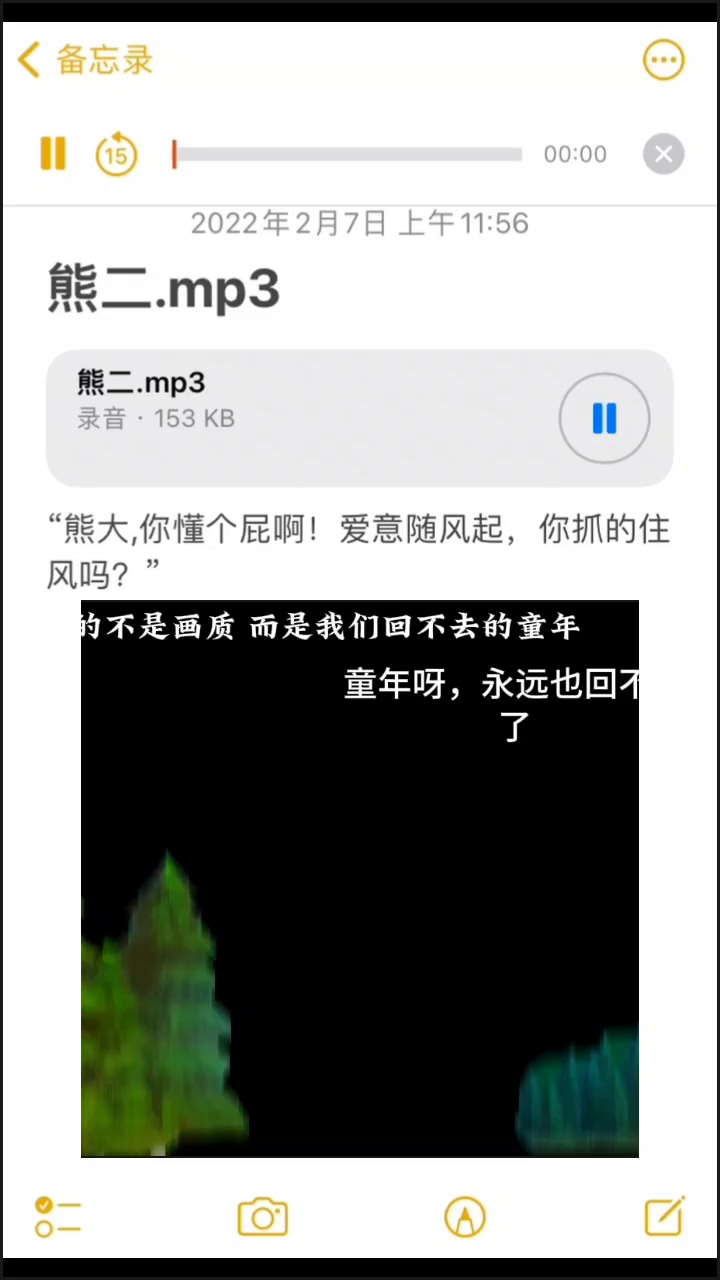
Task: Pause playback in the top audio bar
Action: point(53,154)
